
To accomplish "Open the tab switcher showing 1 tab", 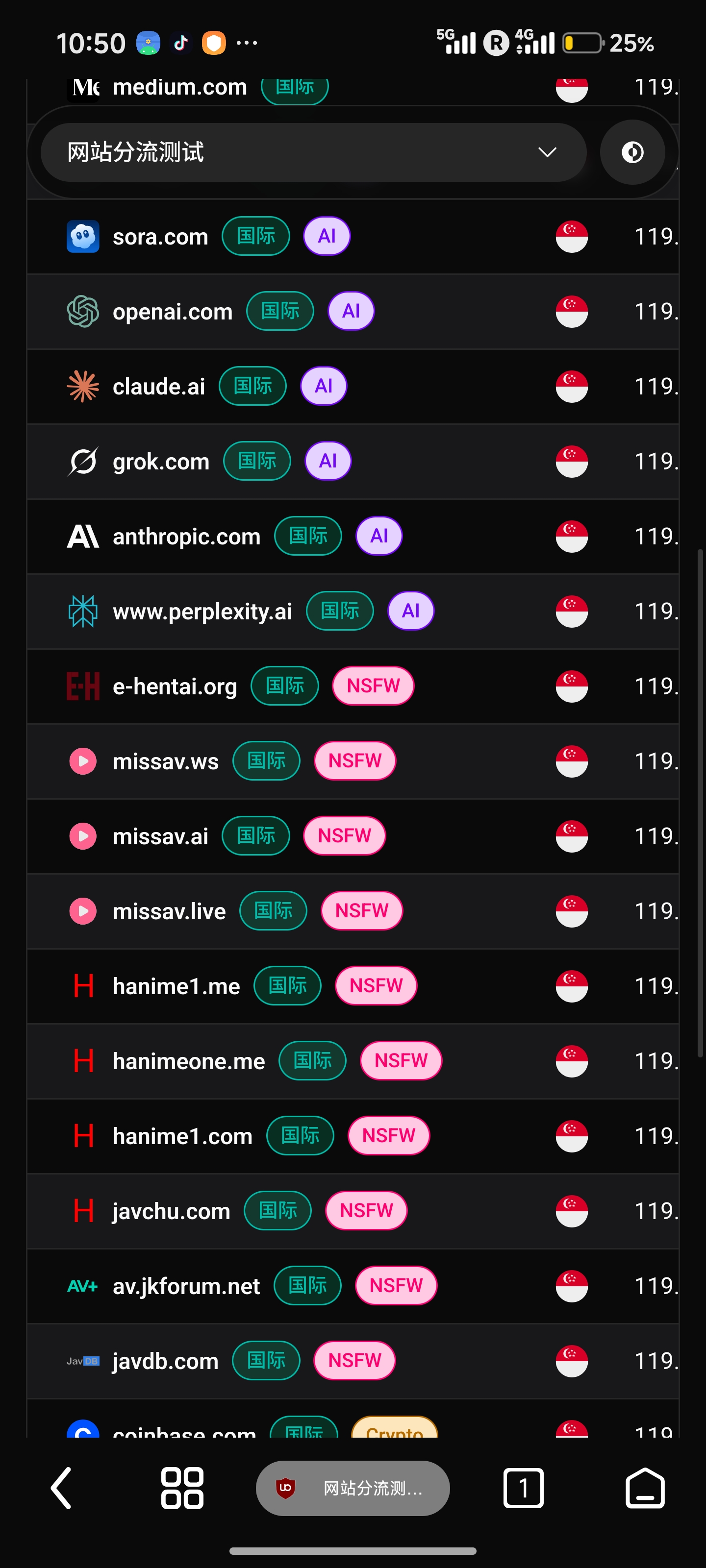I will pyautogui.click(x=523, y=1488).
